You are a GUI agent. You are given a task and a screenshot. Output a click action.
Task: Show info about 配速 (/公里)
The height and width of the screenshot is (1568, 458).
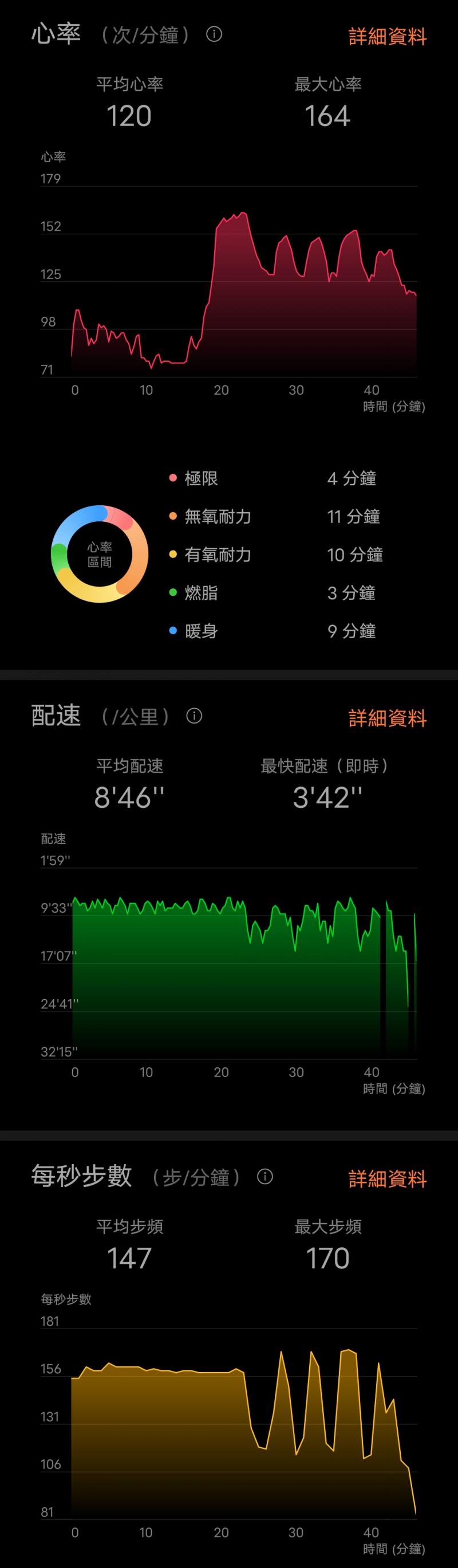coord(194,716)
